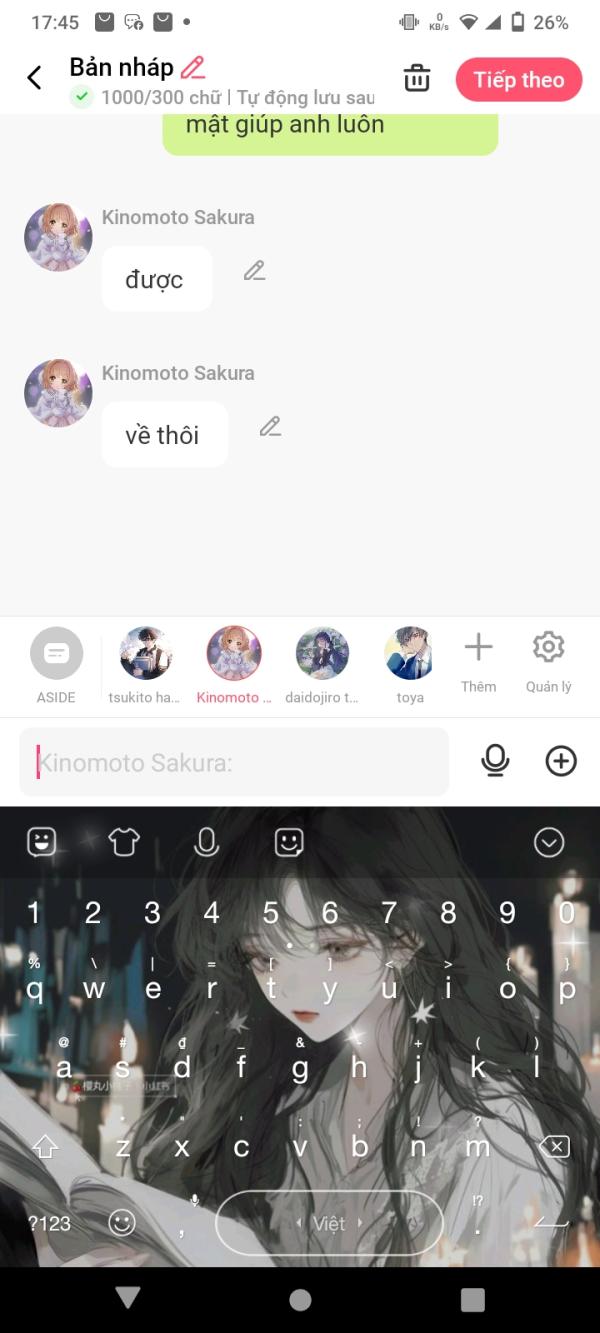Add a character with Thêm
Screen dimensions: 600x1333
[x=478, y=662]
